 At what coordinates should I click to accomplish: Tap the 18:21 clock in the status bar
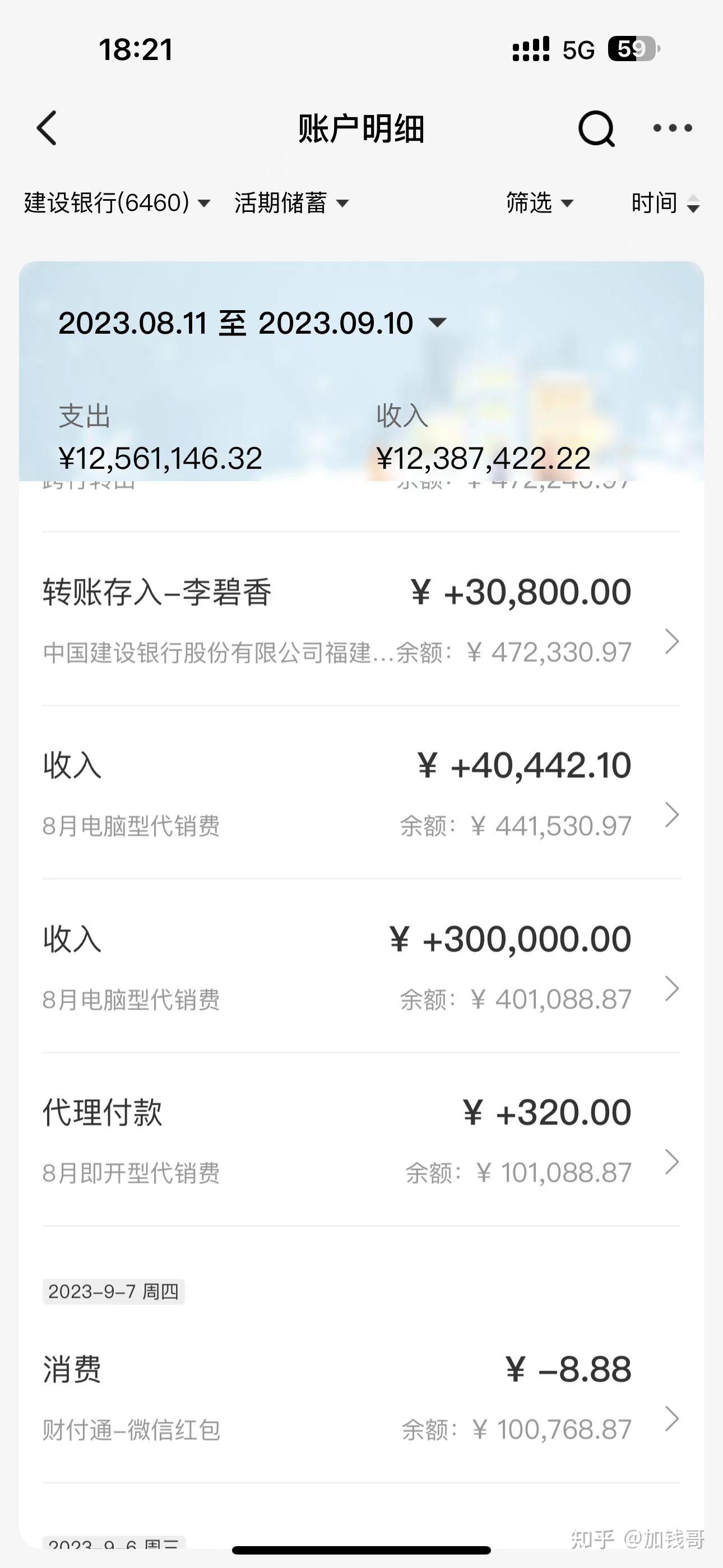click(135, 50)
